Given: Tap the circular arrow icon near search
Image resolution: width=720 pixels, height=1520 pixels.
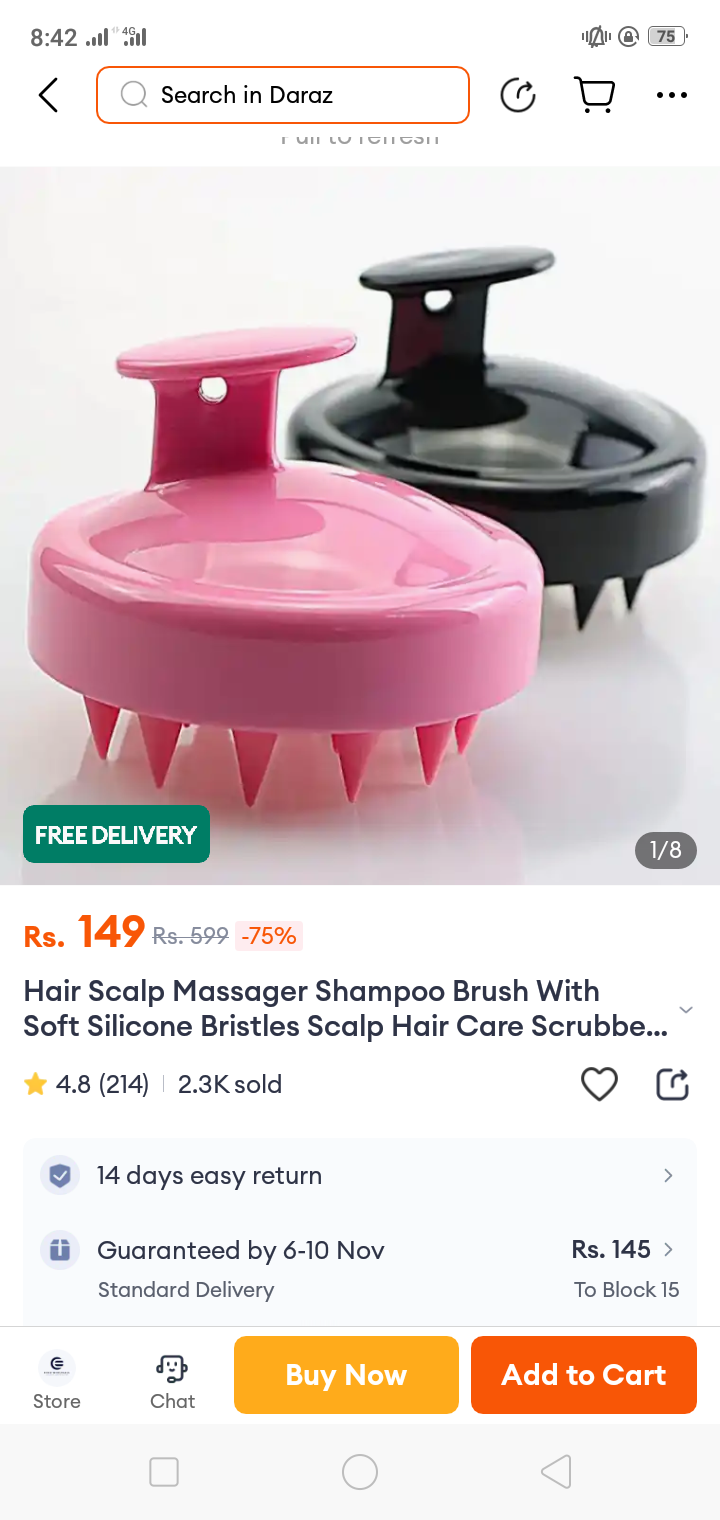Looking at the screenshot, I should point(518,95).
